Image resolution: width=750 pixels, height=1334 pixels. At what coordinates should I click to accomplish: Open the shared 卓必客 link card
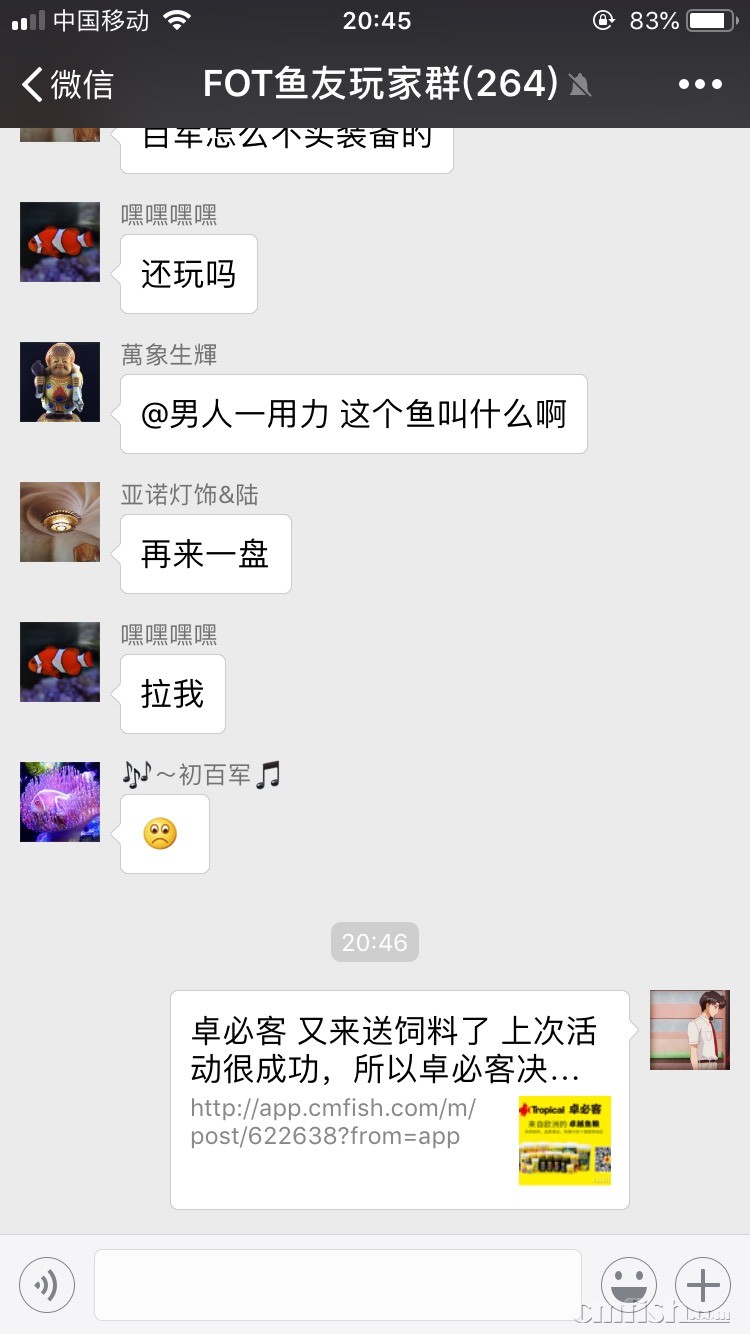pyautogui.click(x=399, y=1099)
